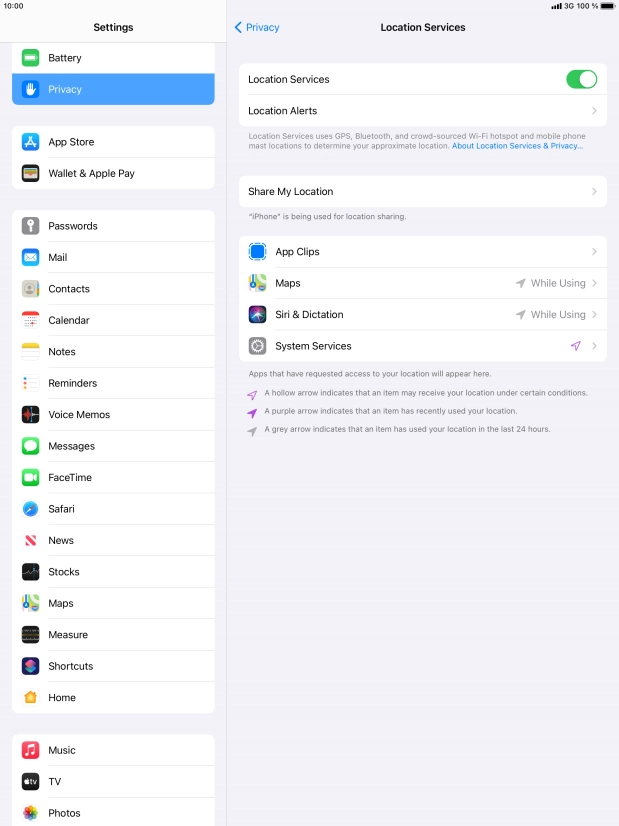
Task: Open FaceTime settings
Action: [x=113, y=477]
